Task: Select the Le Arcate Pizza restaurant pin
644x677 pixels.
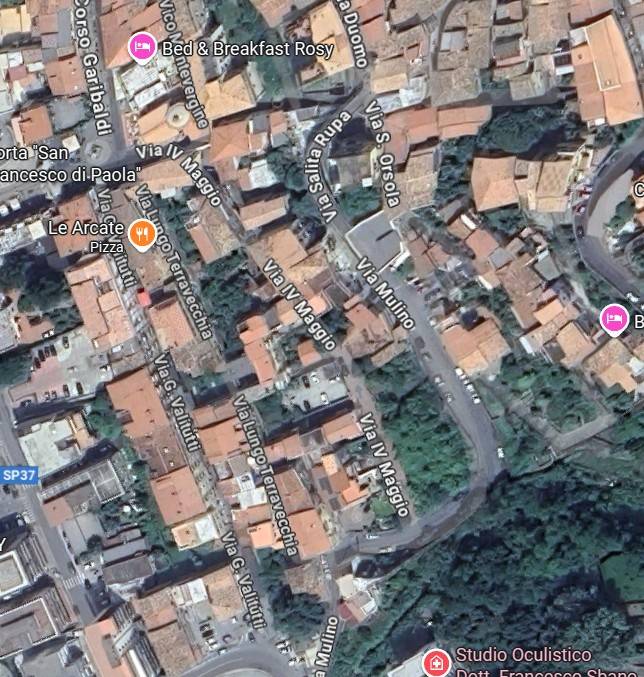Action: 145,234
